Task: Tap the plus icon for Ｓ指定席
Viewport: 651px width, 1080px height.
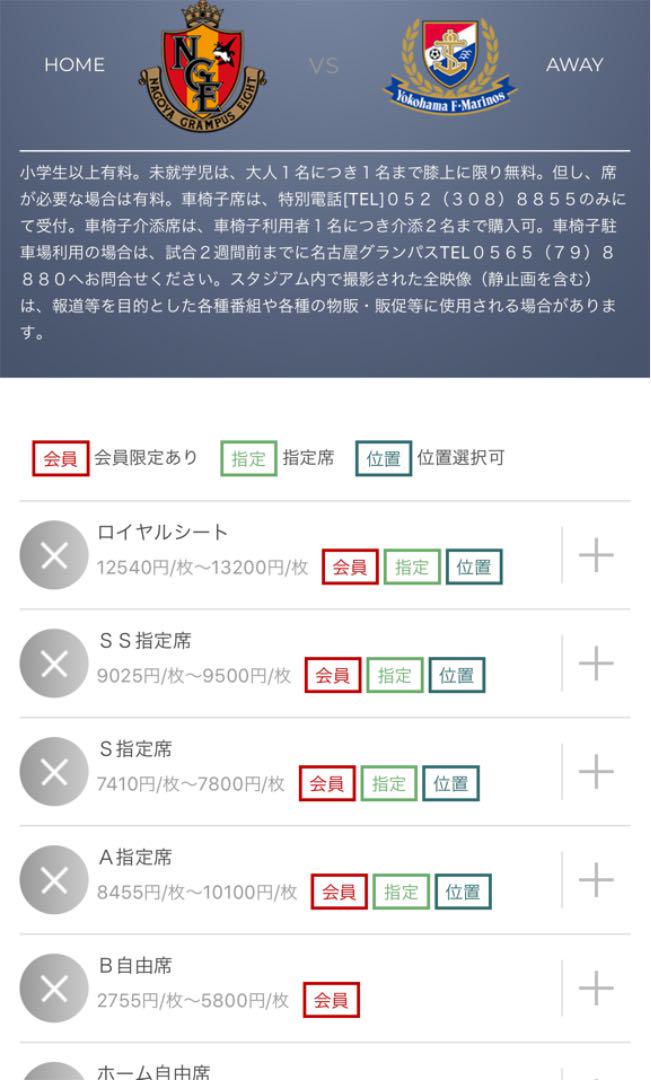Action: (596, 771)
